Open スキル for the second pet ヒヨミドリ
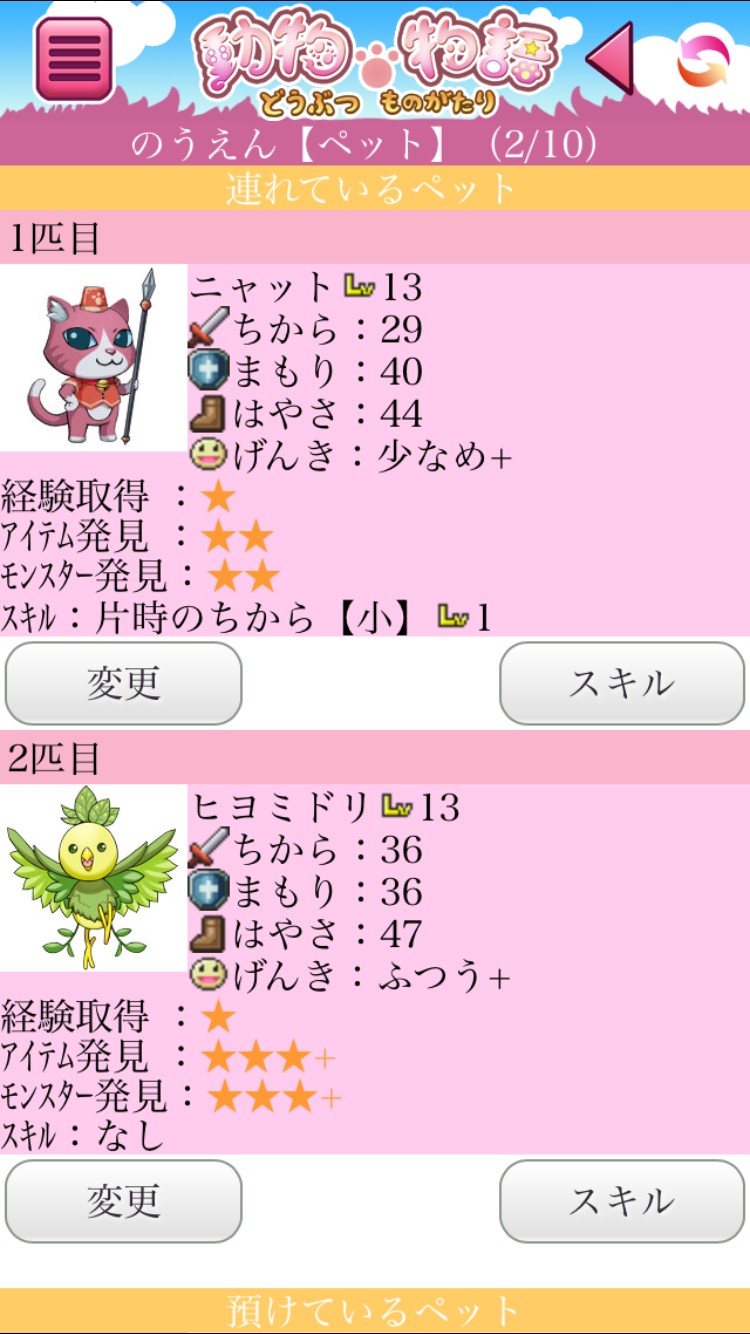 pyautogui.click(x=621, y=1202)
